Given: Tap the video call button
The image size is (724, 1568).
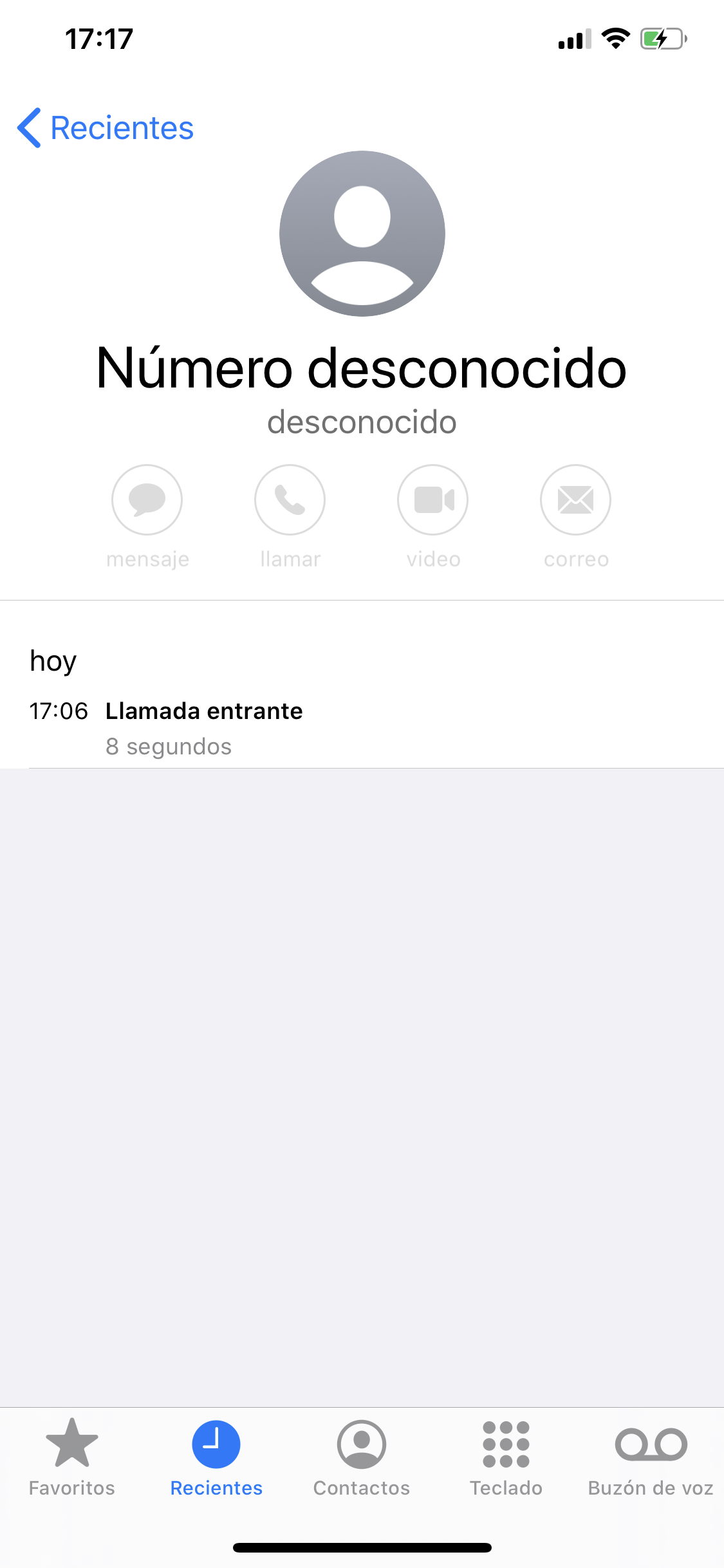Looking at the screenshot, I should 433,499.
